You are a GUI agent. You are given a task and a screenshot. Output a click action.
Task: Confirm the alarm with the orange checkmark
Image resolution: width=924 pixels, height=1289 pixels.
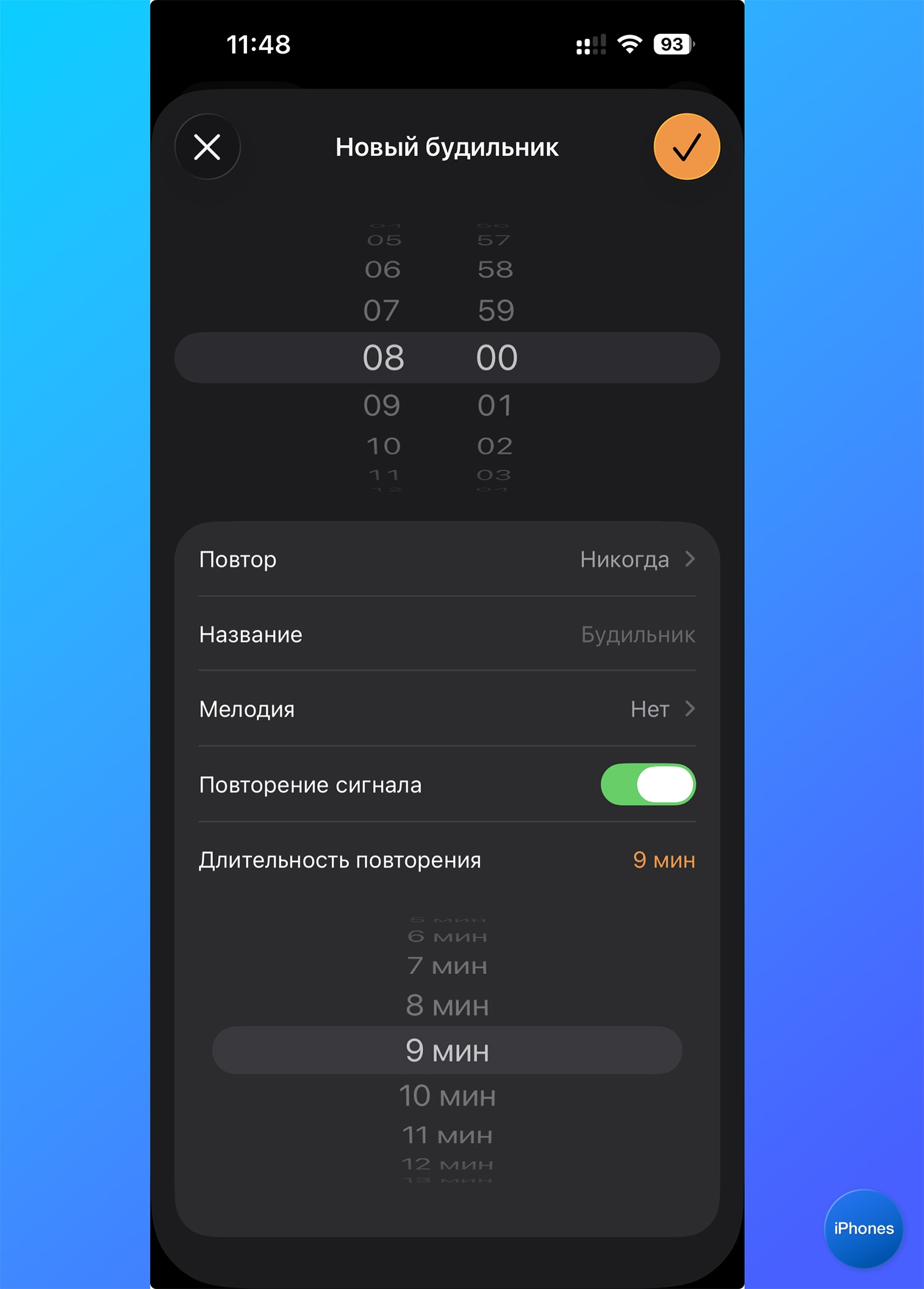[686, 147]
